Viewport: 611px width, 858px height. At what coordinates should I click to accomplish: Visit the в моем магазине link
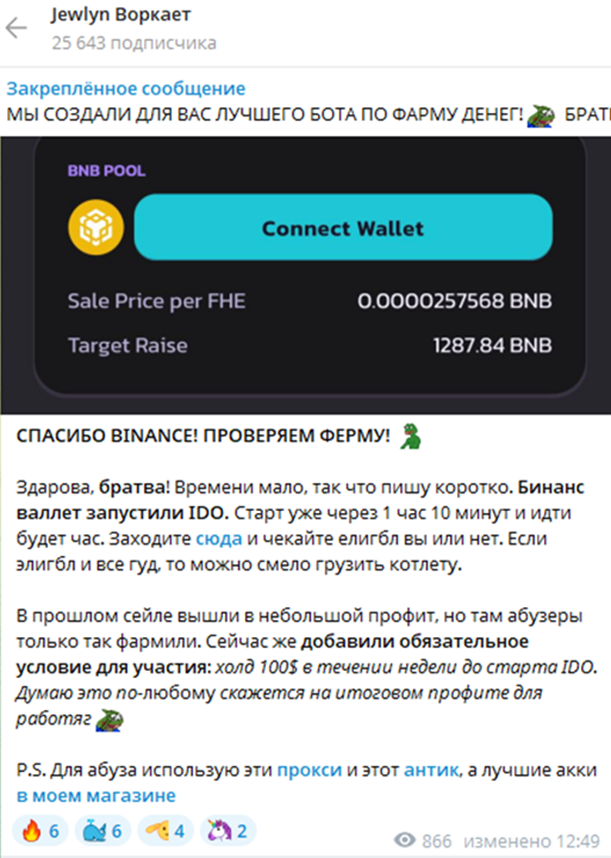[x=96, y=796]
